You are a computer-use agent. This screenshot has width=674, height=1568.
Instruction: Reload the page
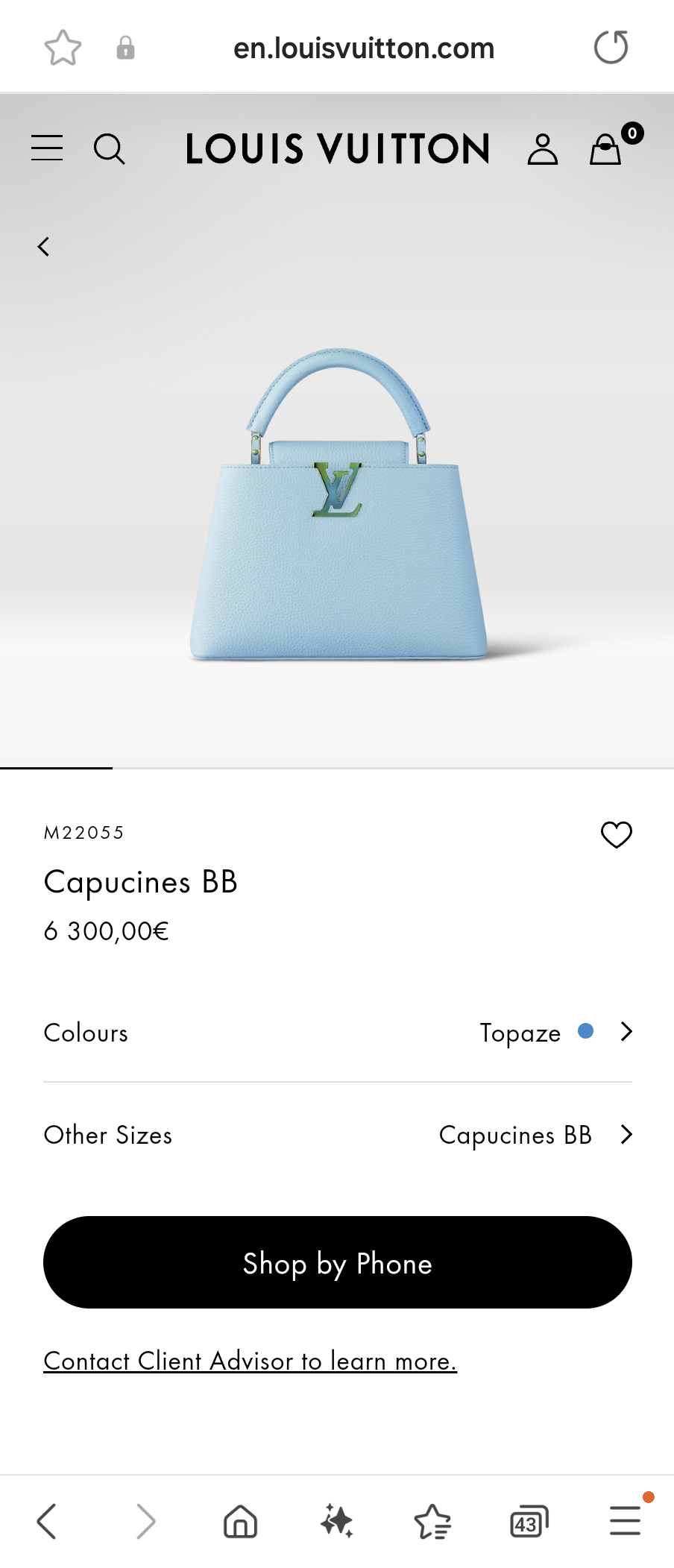point(610,46)
